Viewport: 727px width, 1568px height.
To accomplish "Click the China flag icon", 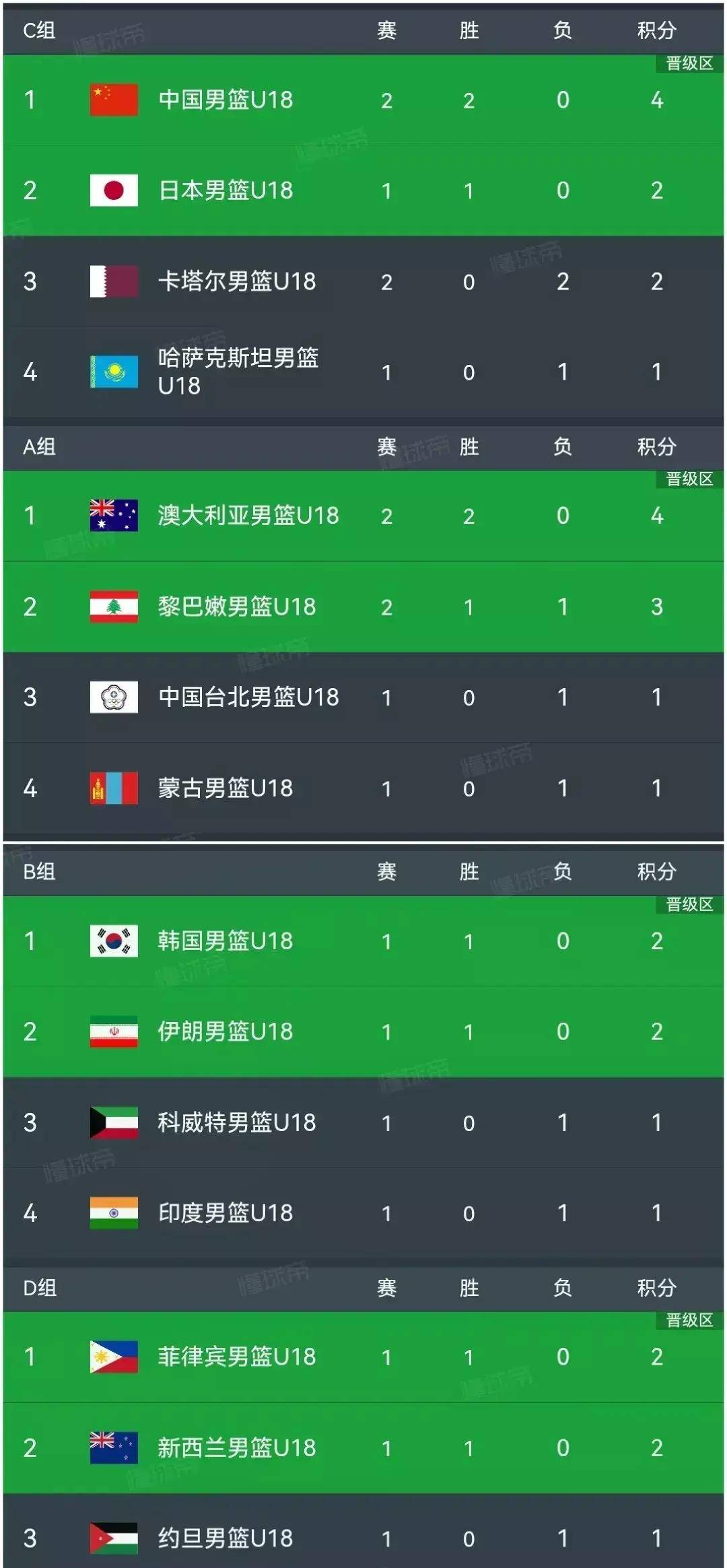I will click(x=112, y=100).
